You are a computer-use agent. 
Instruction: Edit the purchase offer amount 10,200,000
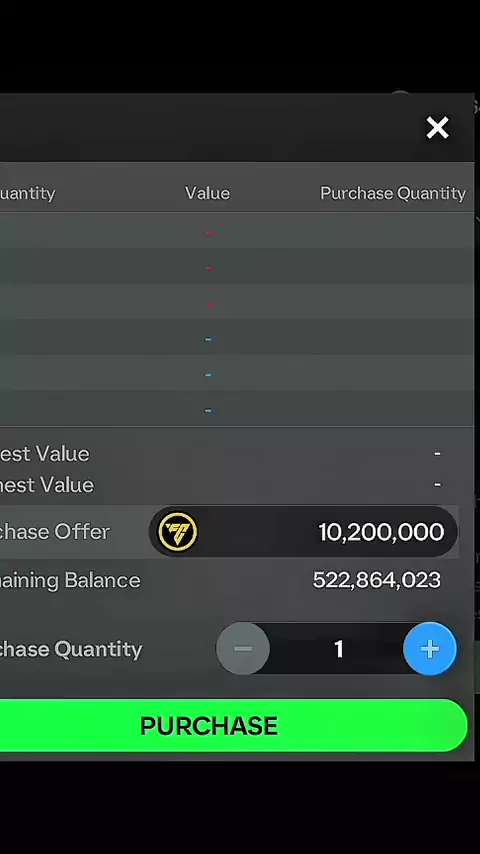[303, 532]
